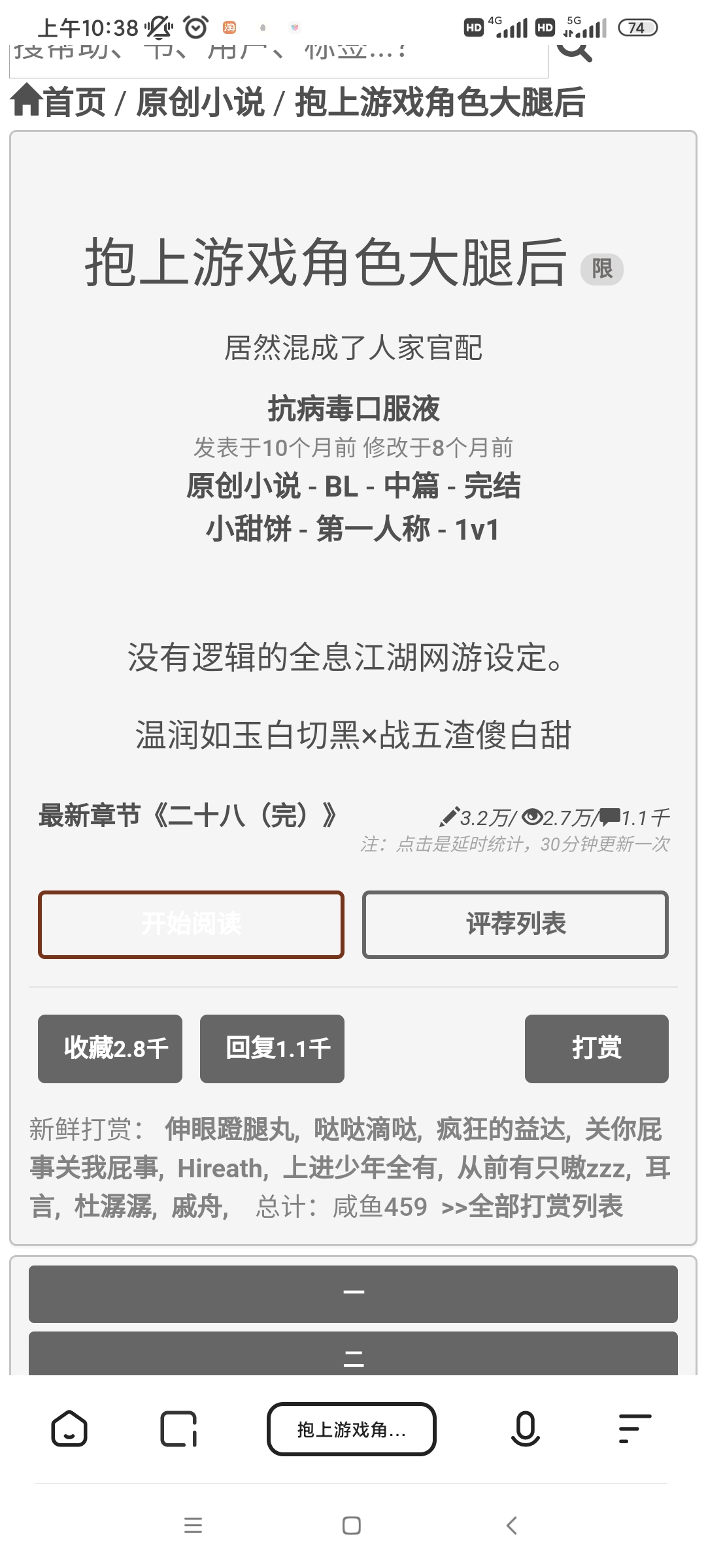706x1568 pixels.
Task: Open chapter 二
Action: pos(353,1355)
